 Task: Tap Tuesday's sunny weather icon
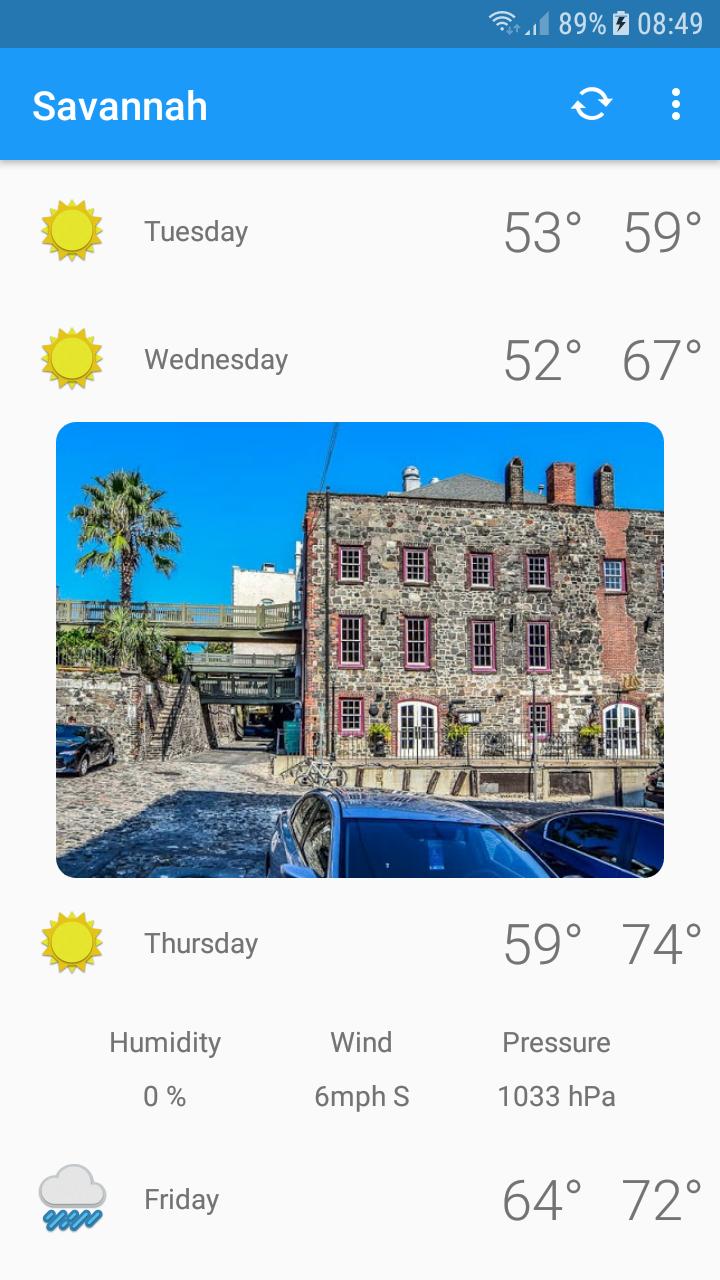[70, 231]
